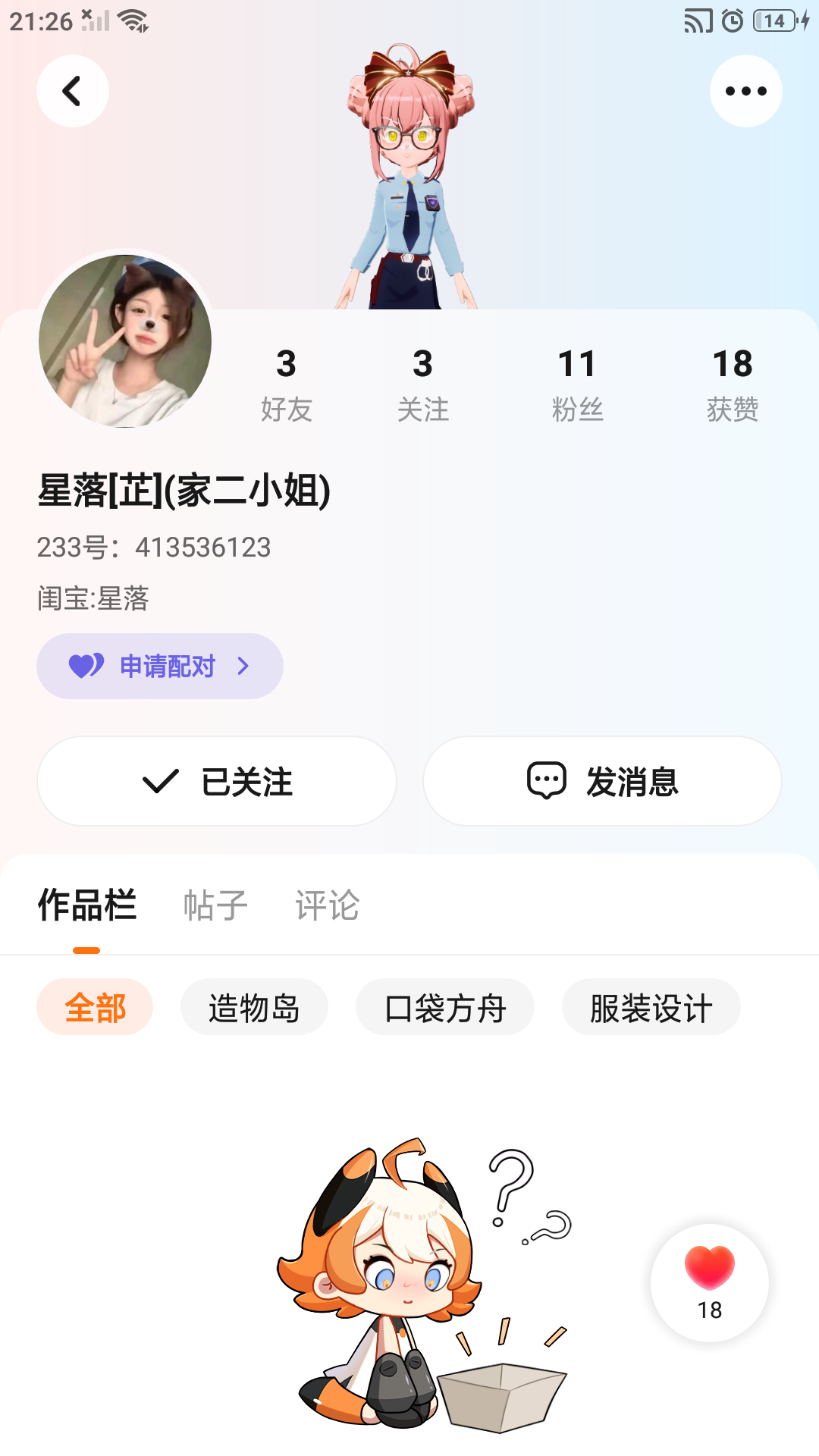The height and width of the screenshot is (1456, 819).
Task: Switch to the 评论 tab
Action: point(327,905)
